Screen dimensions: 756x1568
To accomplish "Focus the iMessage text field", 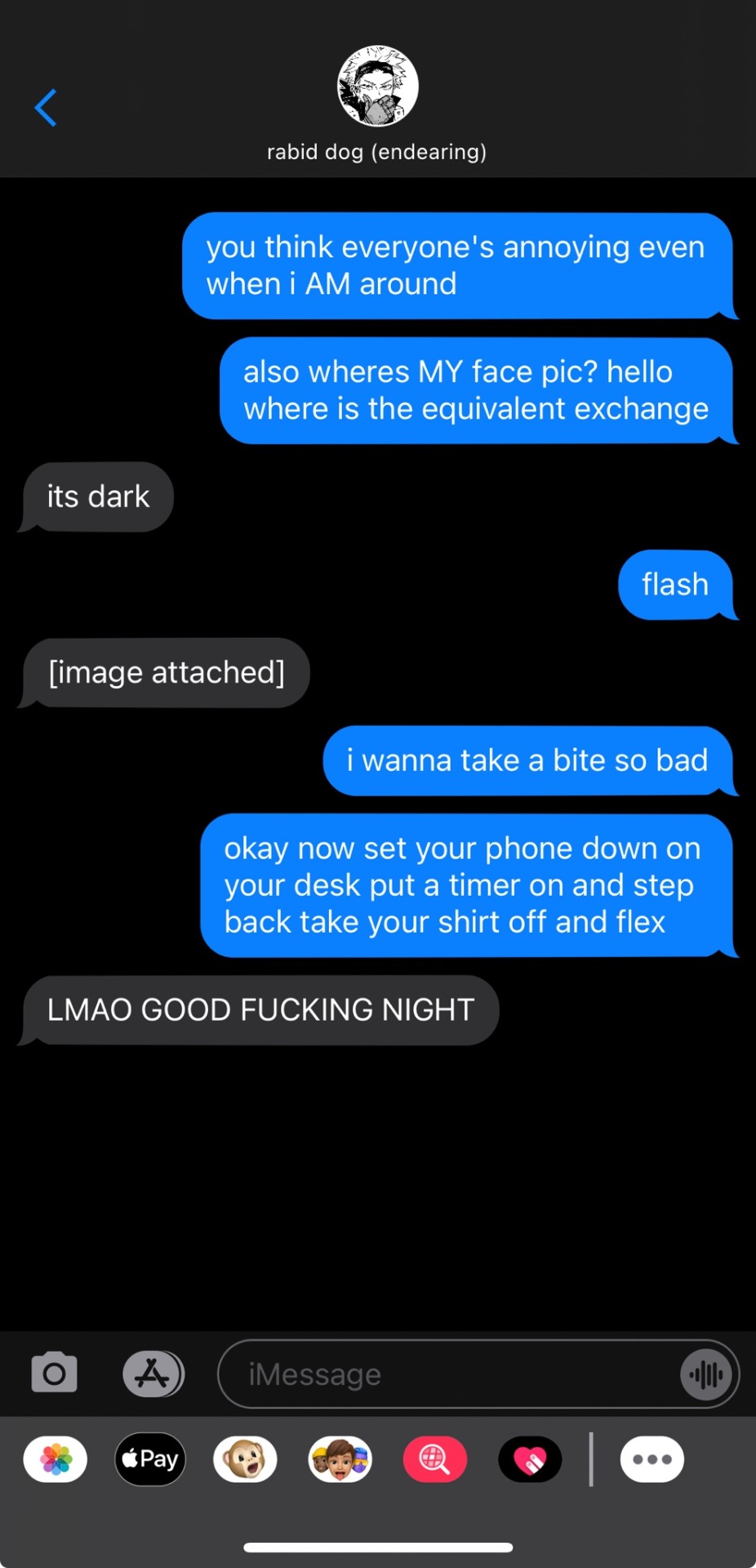I will click(449, 1374).
